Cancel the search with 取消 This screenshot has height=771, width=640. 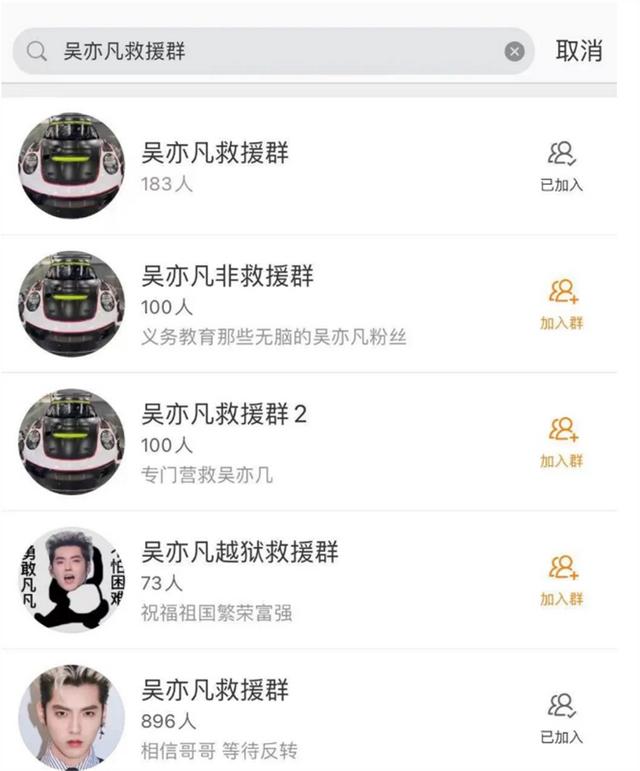pos(579,51)
